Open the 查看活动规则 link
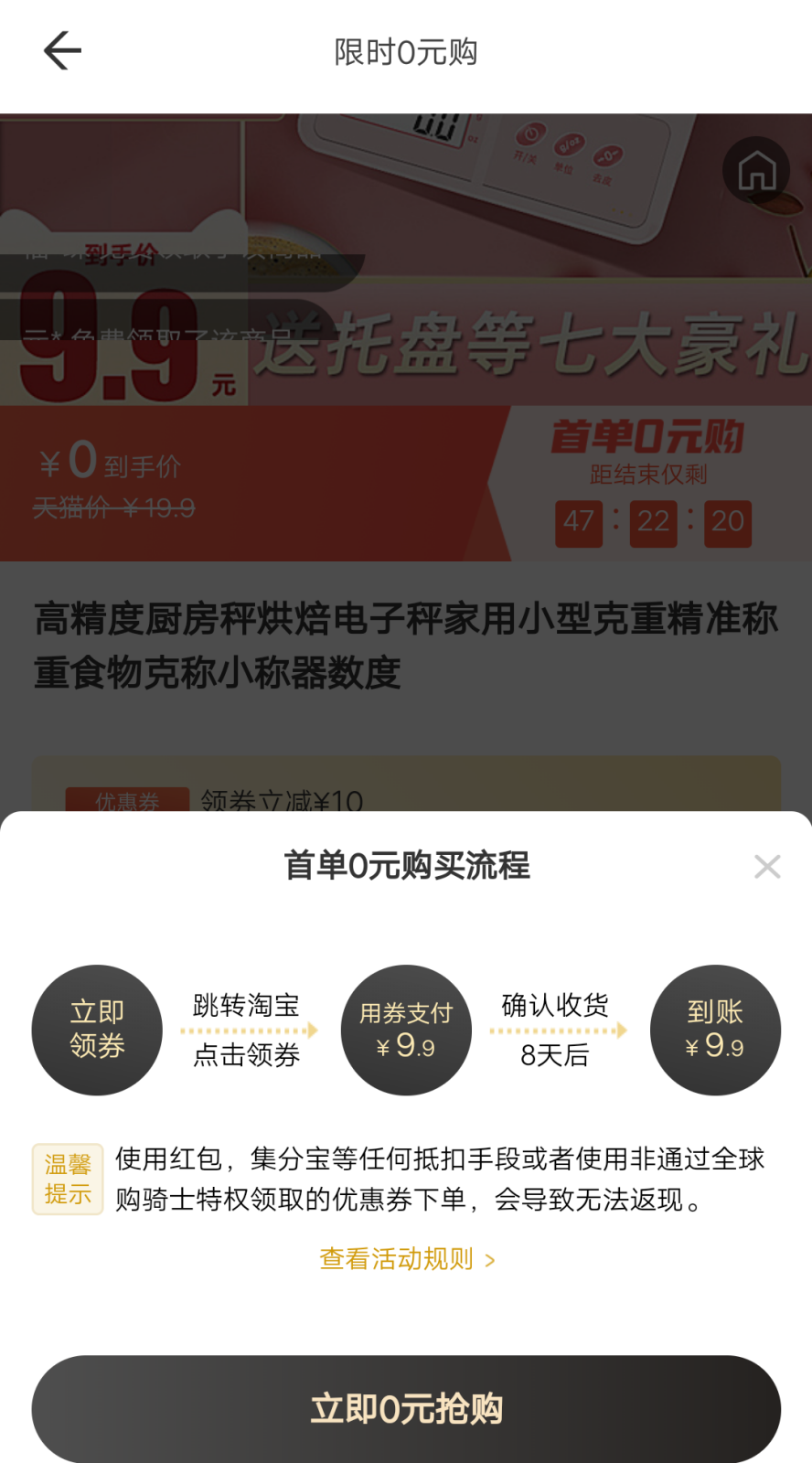 [406, 1259]
